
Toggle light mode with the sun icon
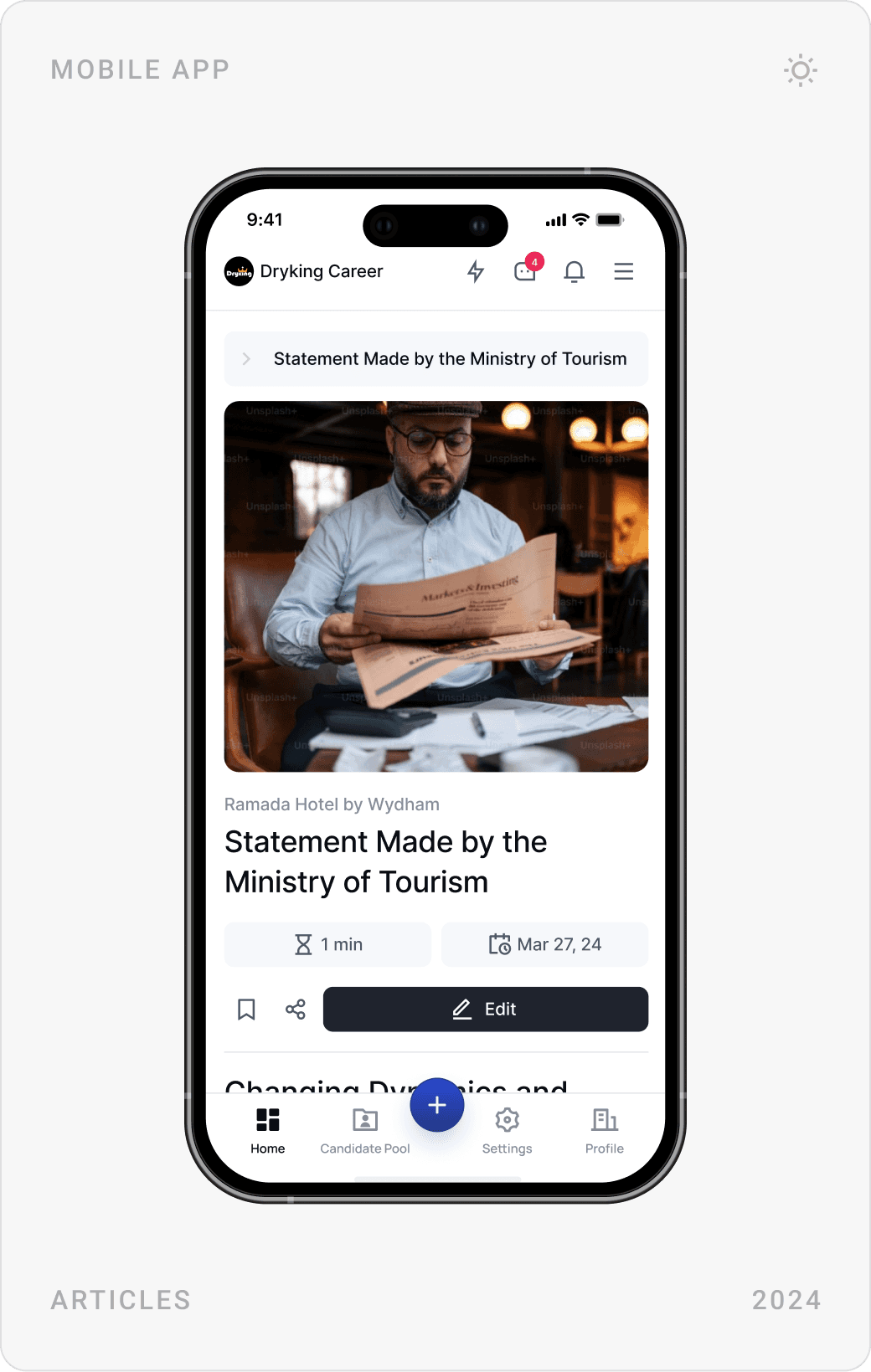[x=800, y=70]
